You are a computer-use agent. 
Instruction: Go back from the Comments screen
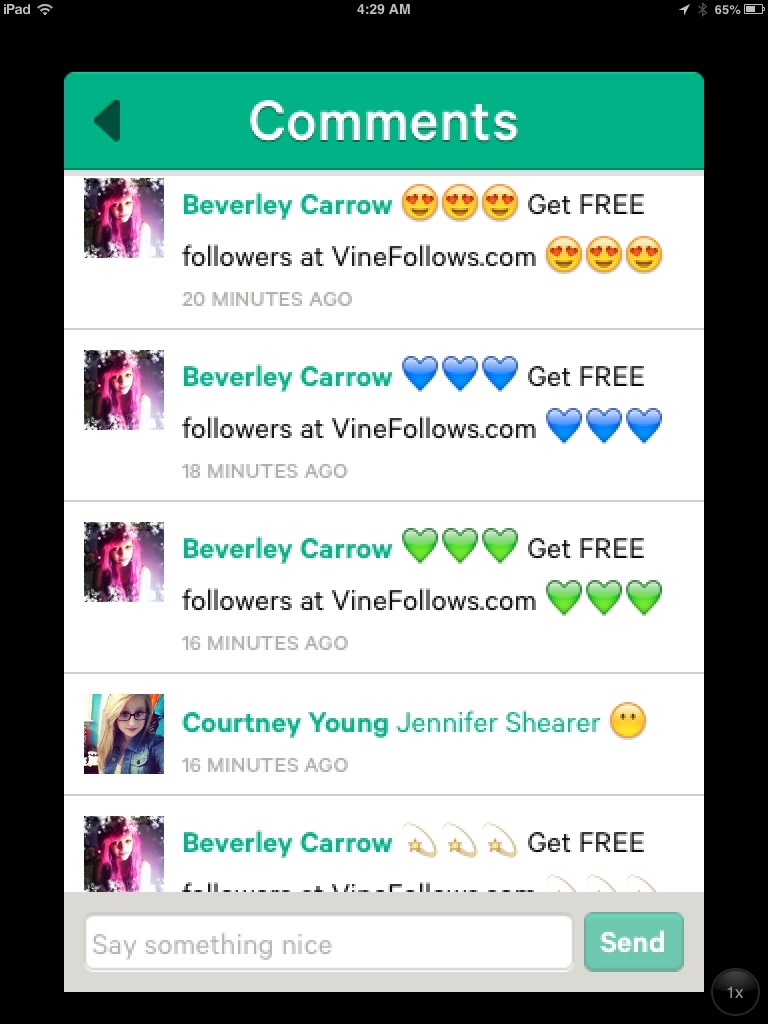[x=107, y=121]
